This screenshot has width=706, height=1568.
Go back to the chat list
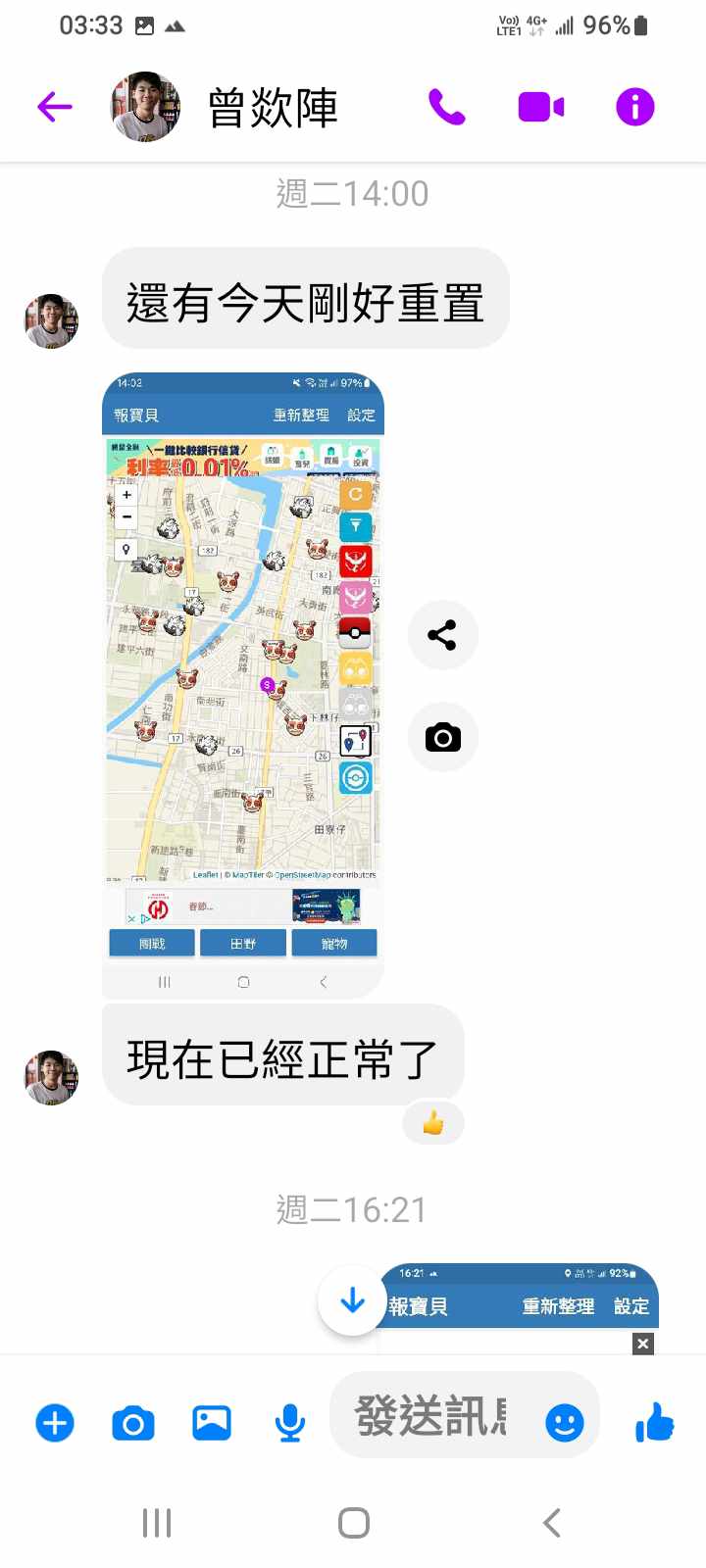pos(55,107)
